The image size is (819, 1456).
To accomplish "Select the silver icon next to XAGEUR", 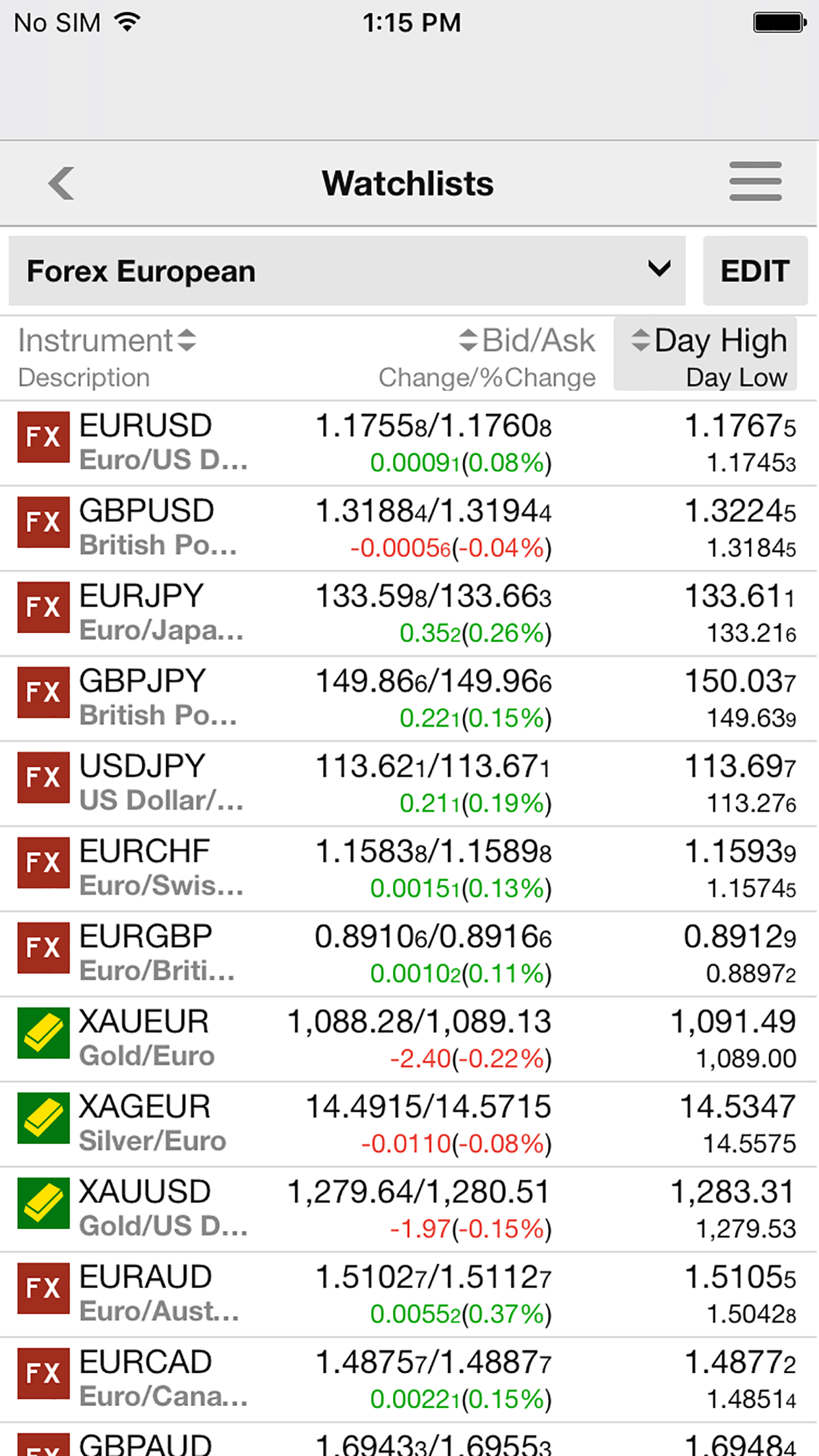I will [43, 1119].
